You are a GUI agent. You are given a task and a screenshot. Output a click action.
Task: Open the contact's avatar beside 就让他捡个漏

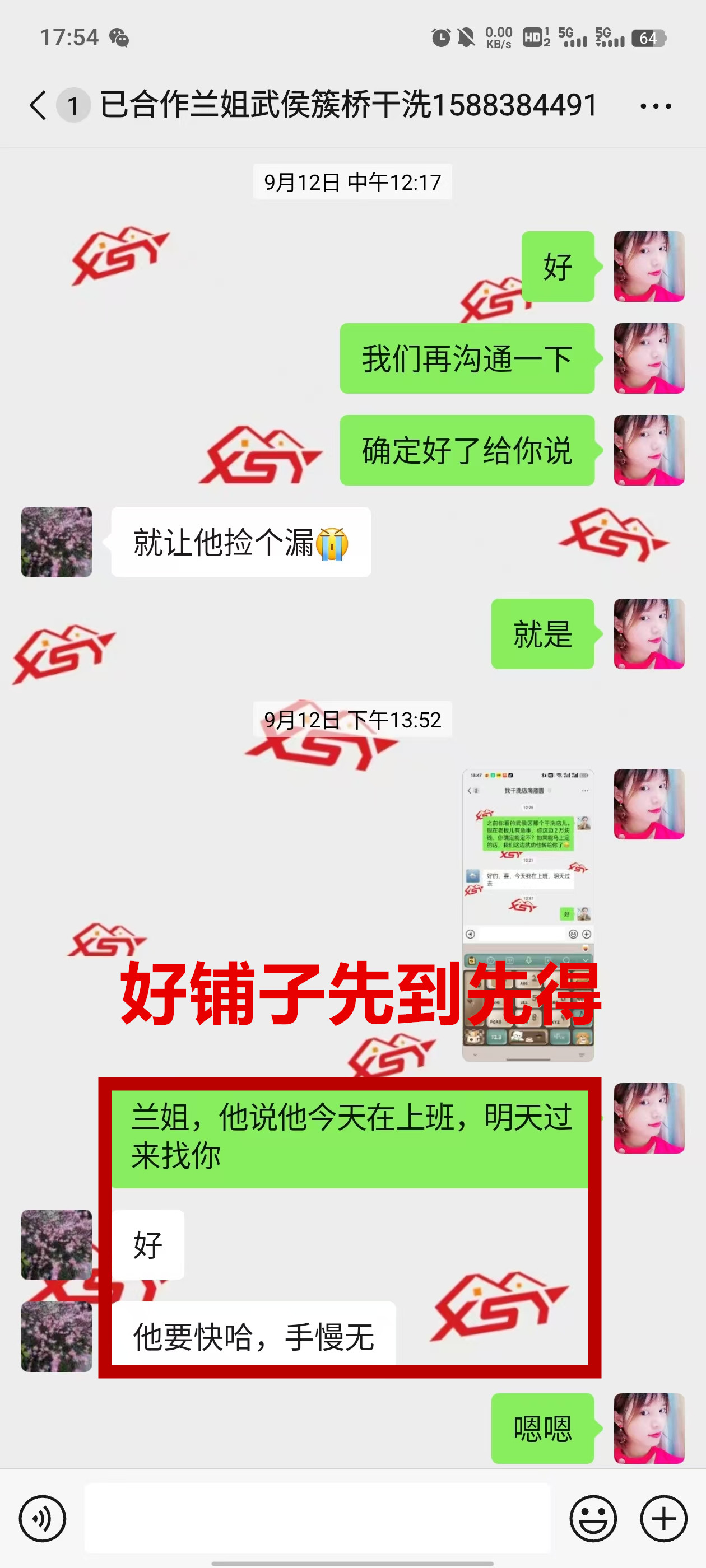tap(57, 542)
